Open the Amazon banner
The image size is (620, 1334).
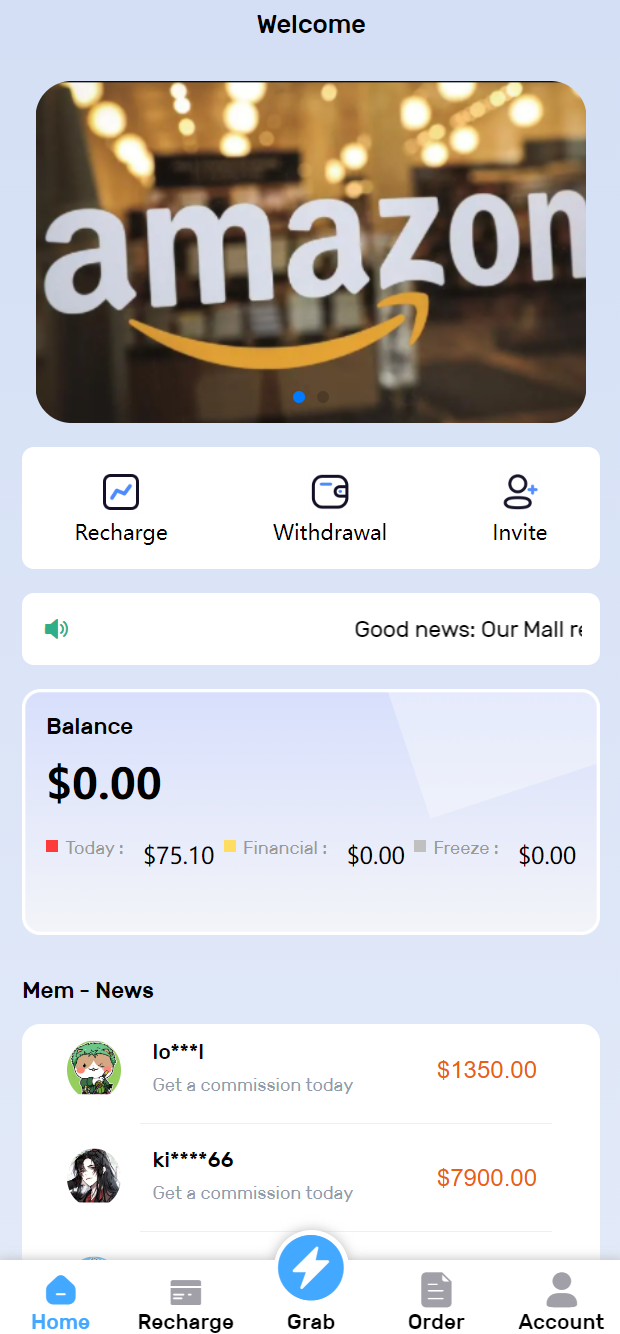click(x=310, y=250)
